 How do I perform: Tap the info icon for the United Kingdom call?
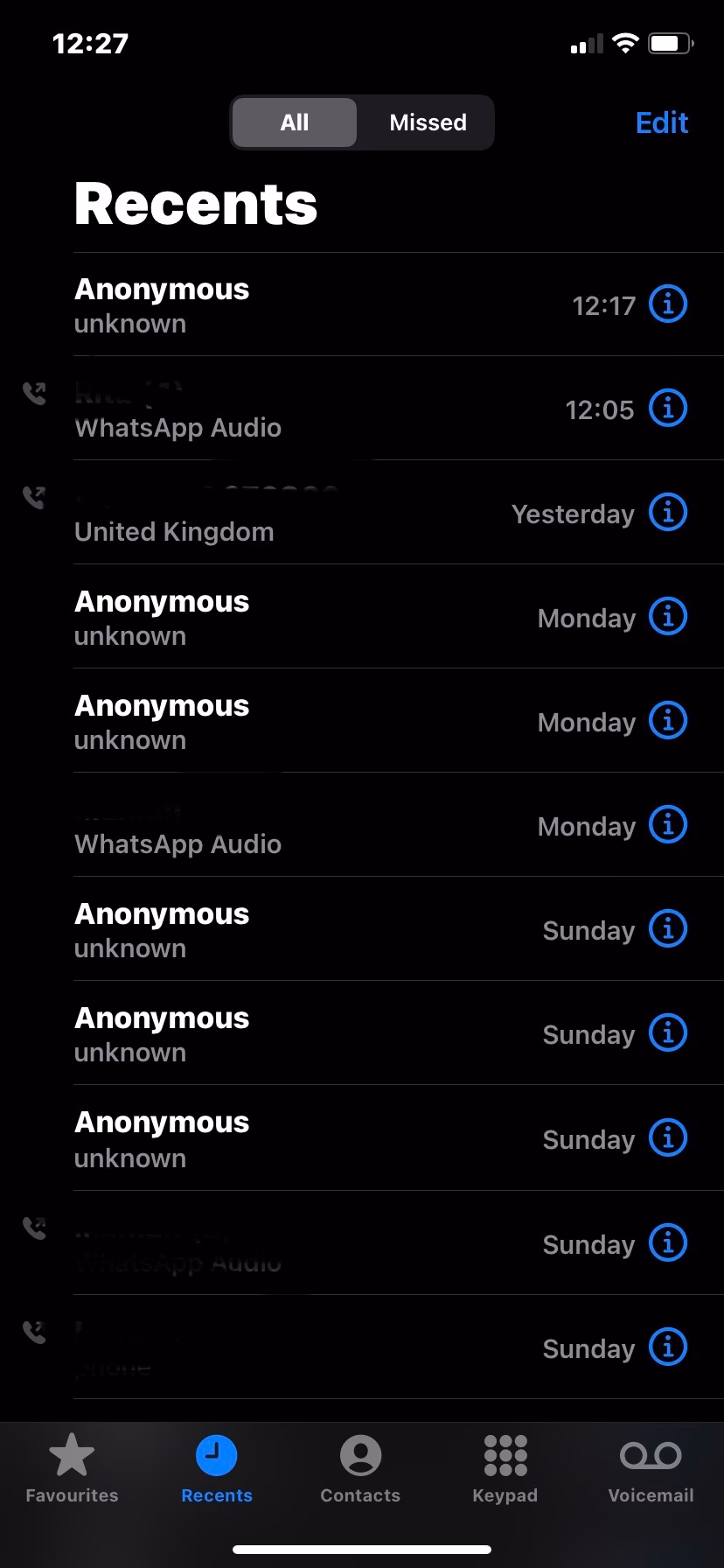(x=667, y=513)
